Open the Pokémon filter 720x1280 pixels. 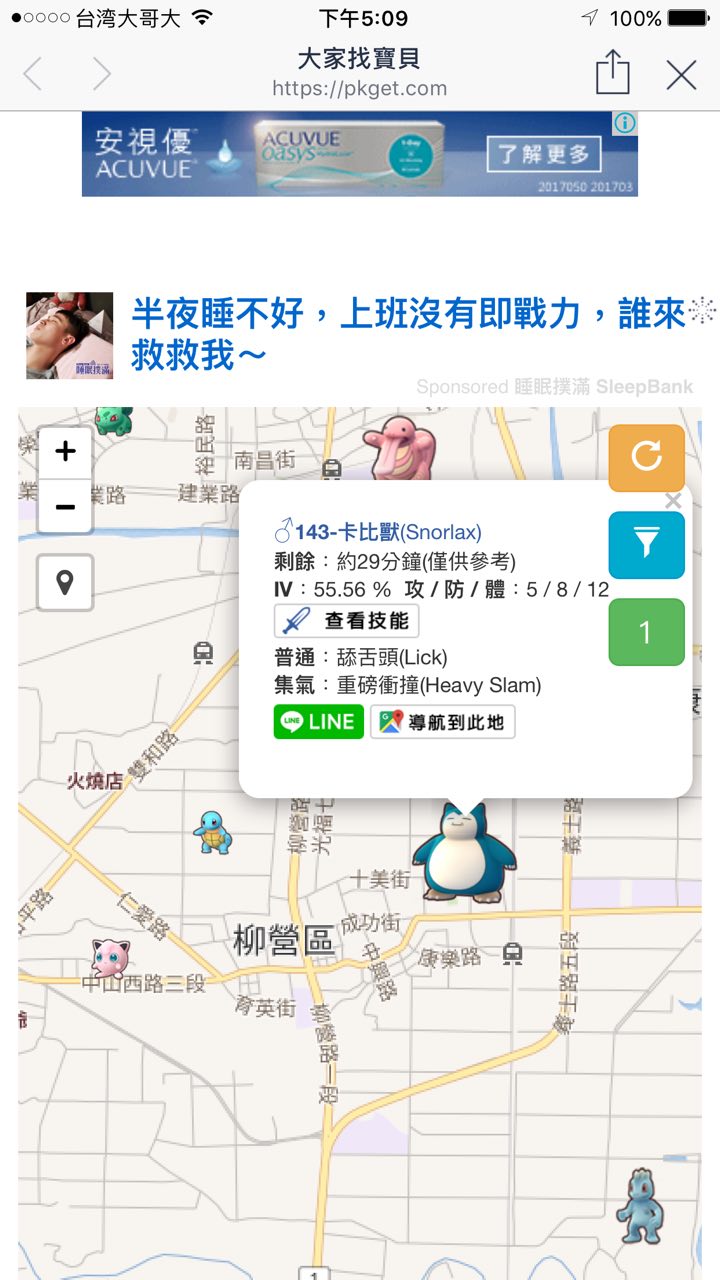647,545
